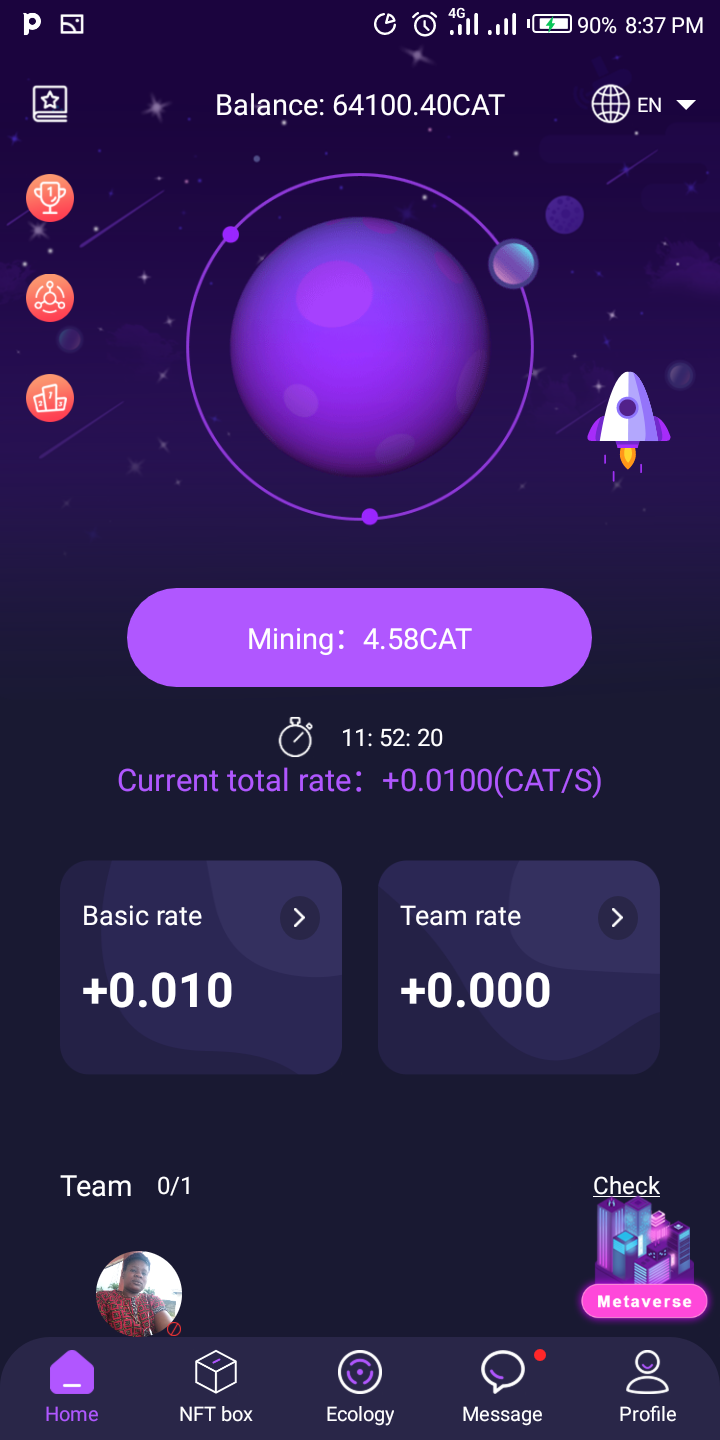Tap the Check link
Image resolution: width=720 pixels, height=1440 pixels.
pos(626,1186)
